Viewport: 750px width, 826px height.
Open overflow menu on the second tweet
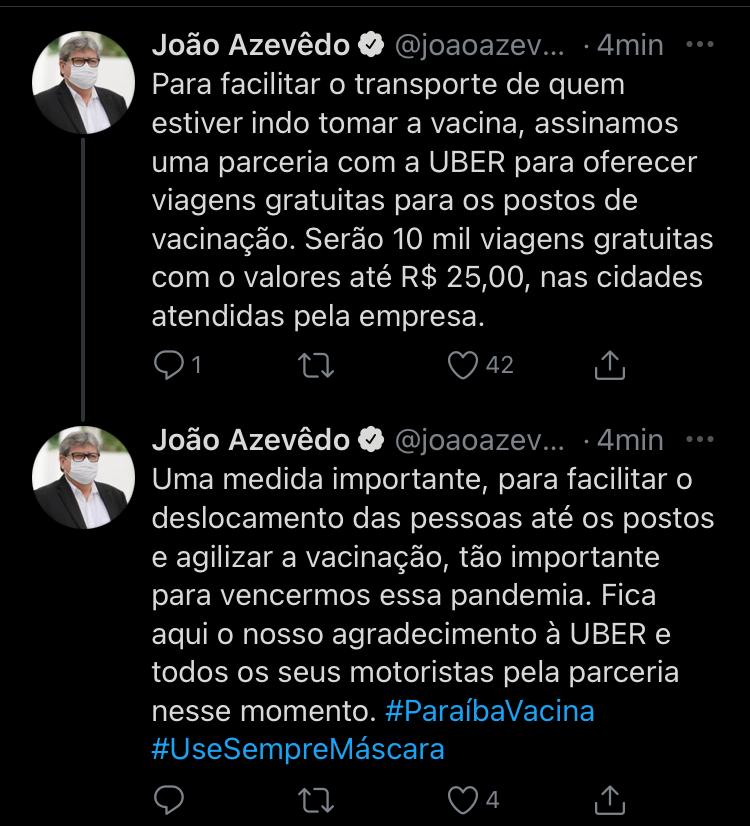(702, 440)
